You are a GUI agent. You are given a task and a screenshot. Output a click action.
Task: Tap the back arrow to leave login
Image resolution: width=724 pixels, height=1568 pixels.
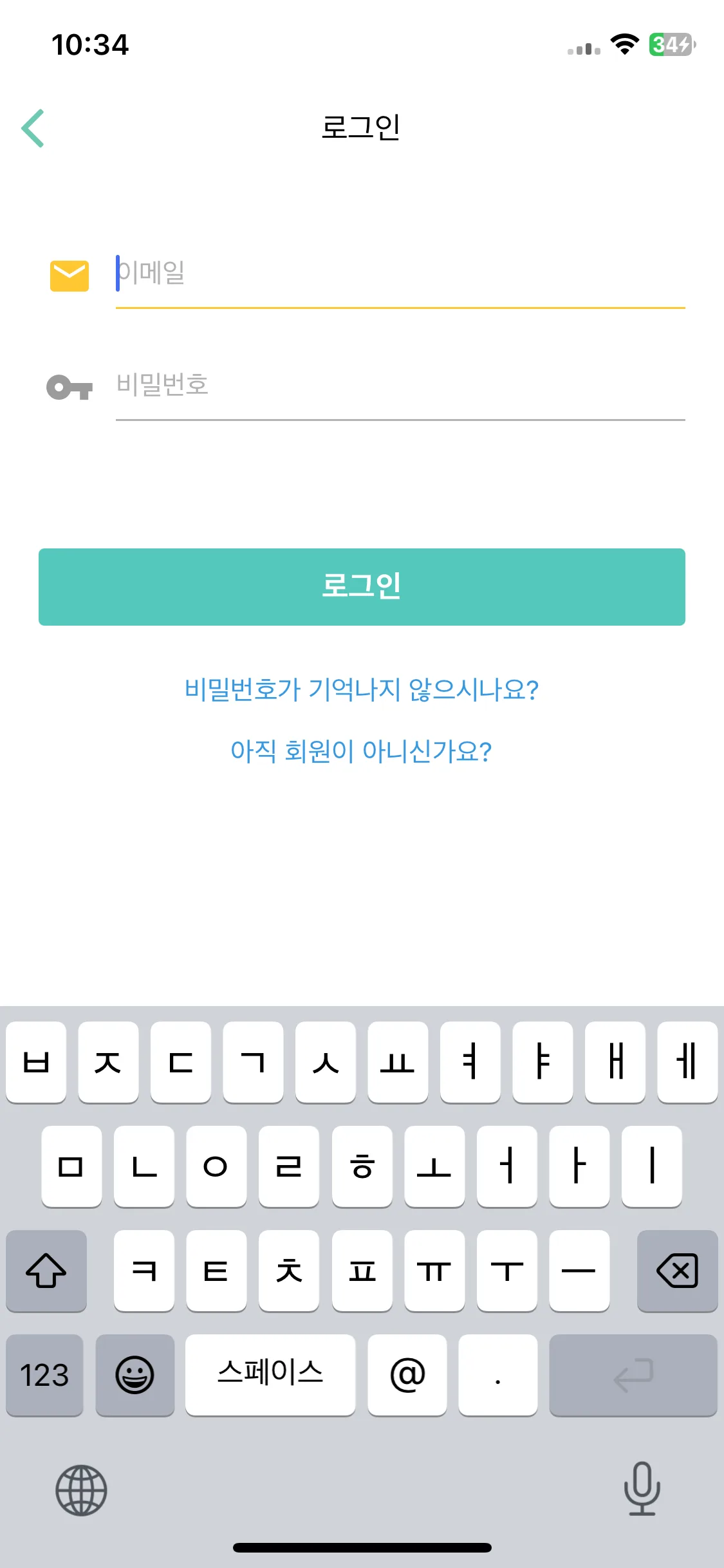tap(33, 126)
